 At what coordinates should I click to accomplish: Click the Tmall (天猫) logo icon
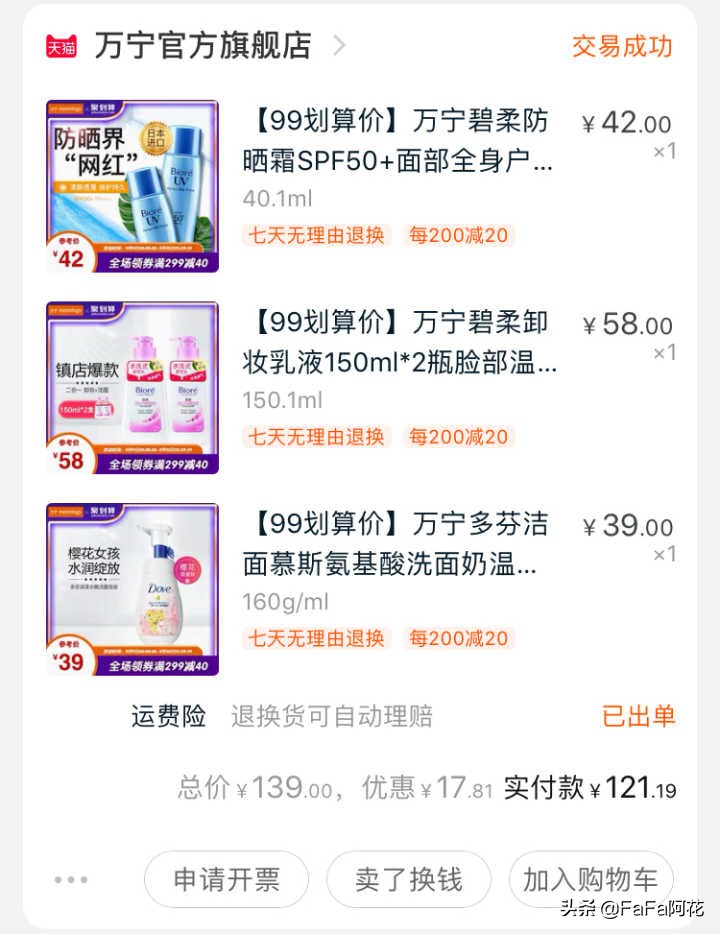[61, 45]
